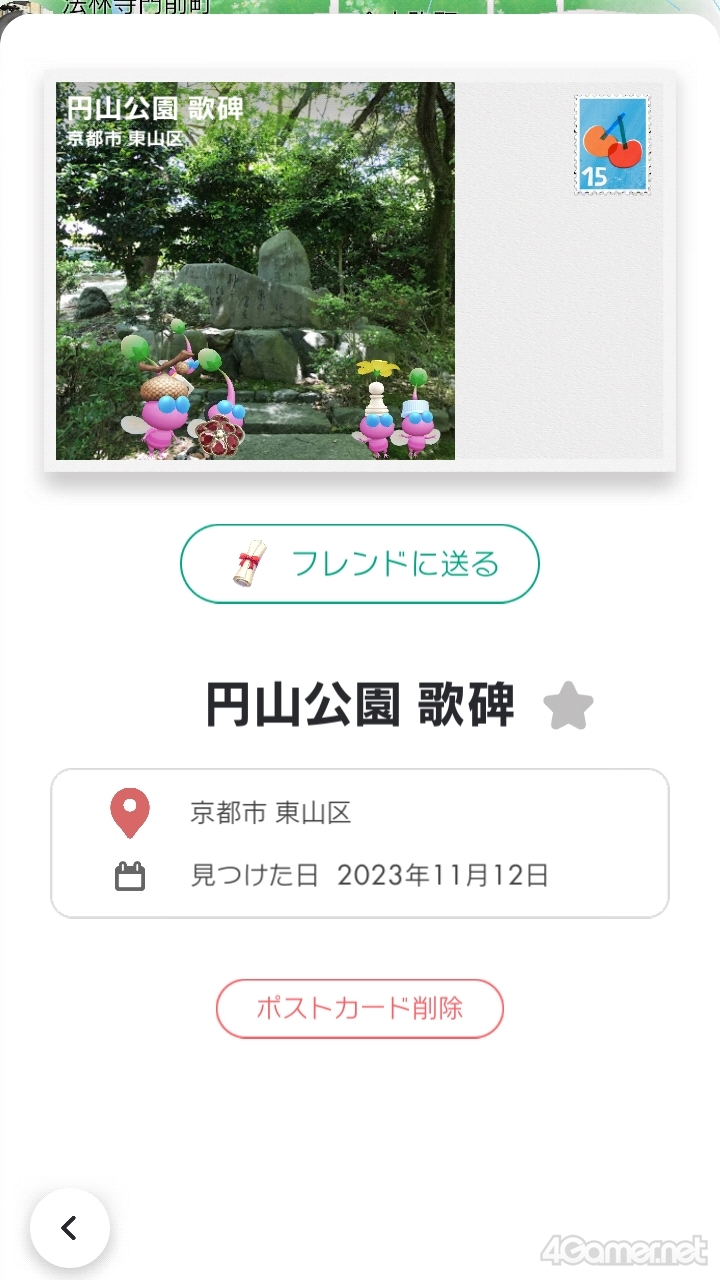Open the 円山公園 歌碑 postcard image

pyautogui.click(x=256, y=270)
